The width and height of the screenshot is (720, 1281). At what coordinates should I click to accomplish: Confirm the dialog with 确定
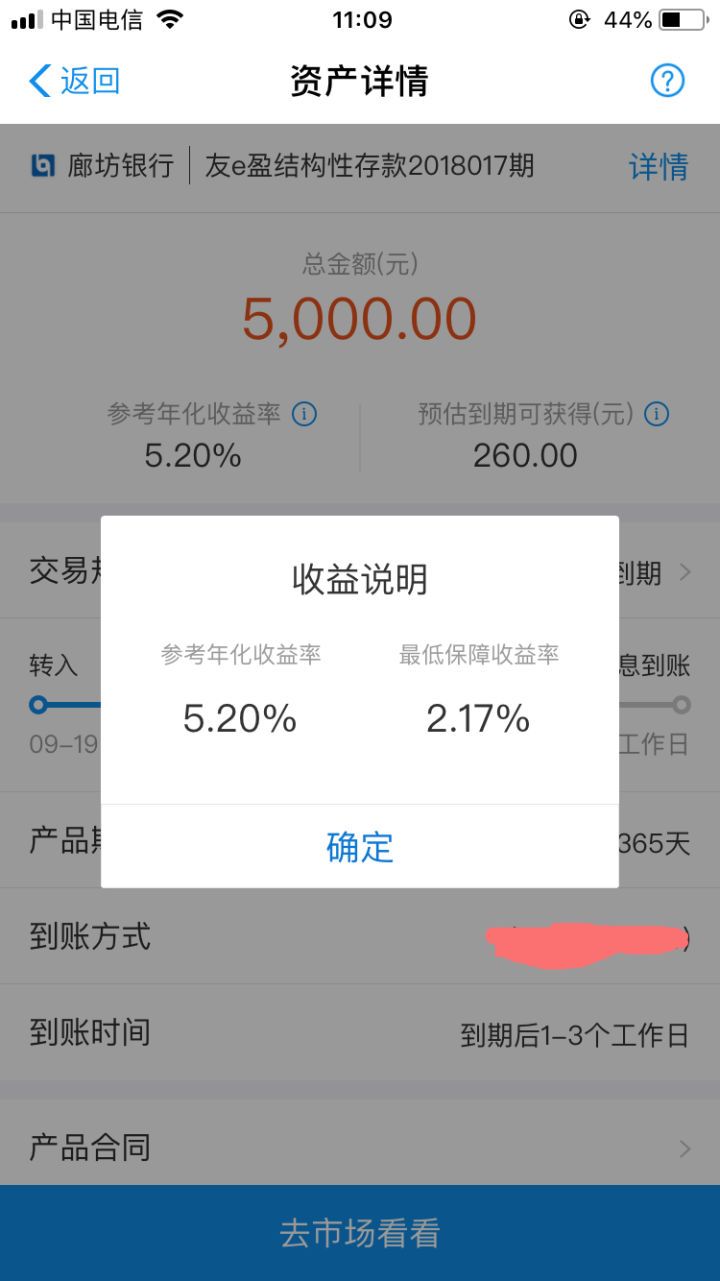[360, 847]
